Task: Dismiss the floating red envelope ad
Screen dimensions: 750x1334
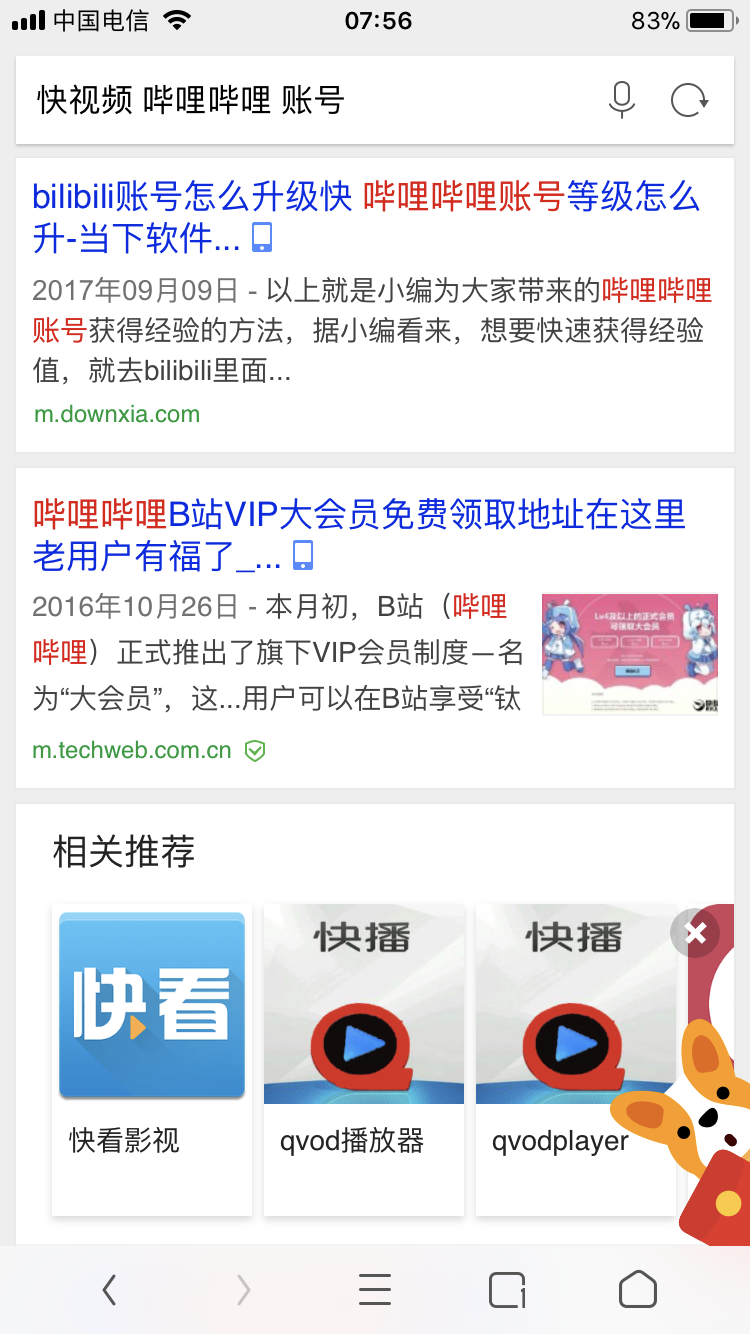Action: [x=695, y=934]
